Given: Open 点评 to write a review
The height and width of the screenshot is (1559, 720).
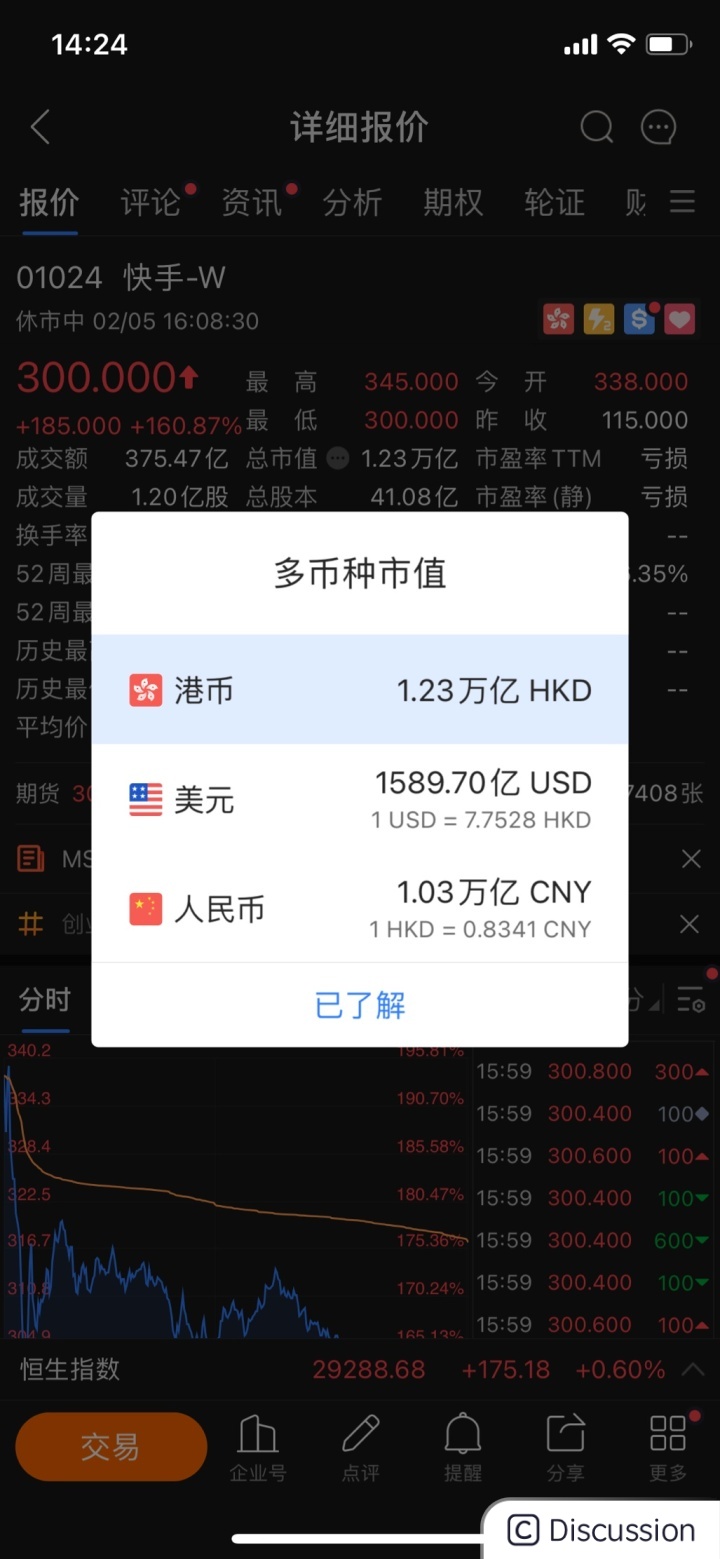Looking at the screenshot, I should coord(360,1448).
